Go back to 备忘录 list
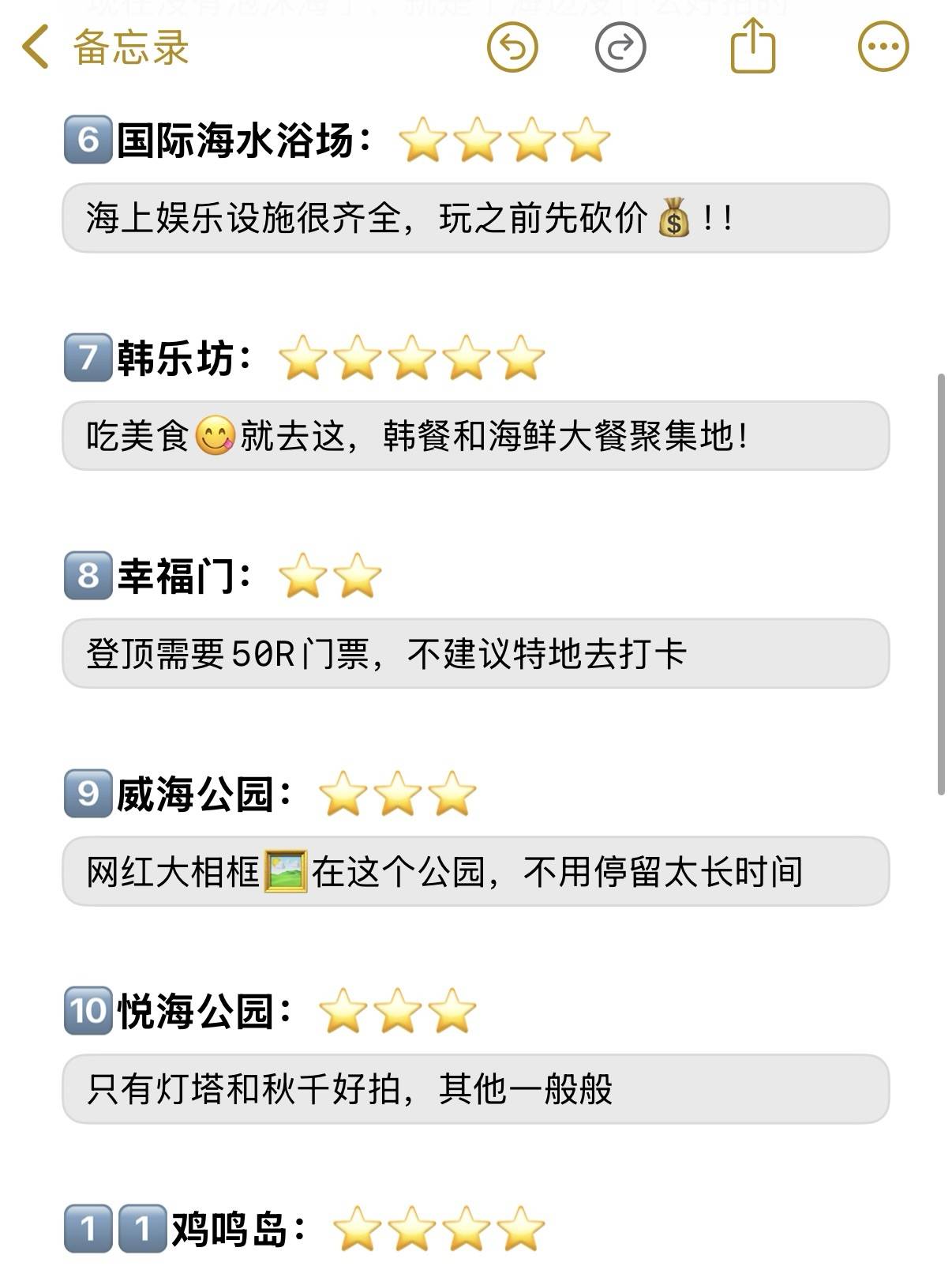Image resolution: width=952 pixels, height=1270 pixels. point(103,47)
